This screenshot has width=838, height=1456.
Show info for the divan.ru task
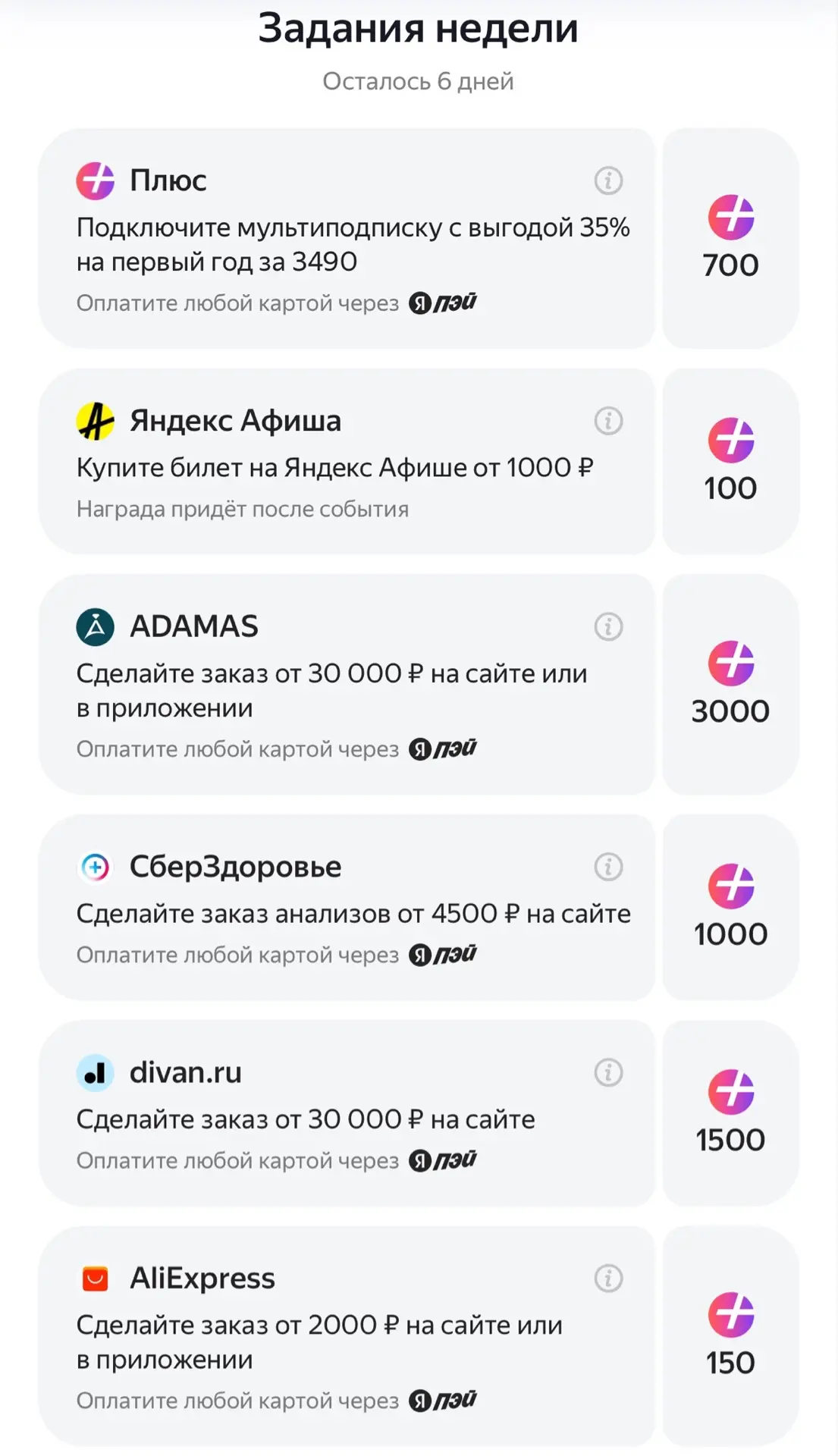pyautogui.click(x=608, y=1072)
